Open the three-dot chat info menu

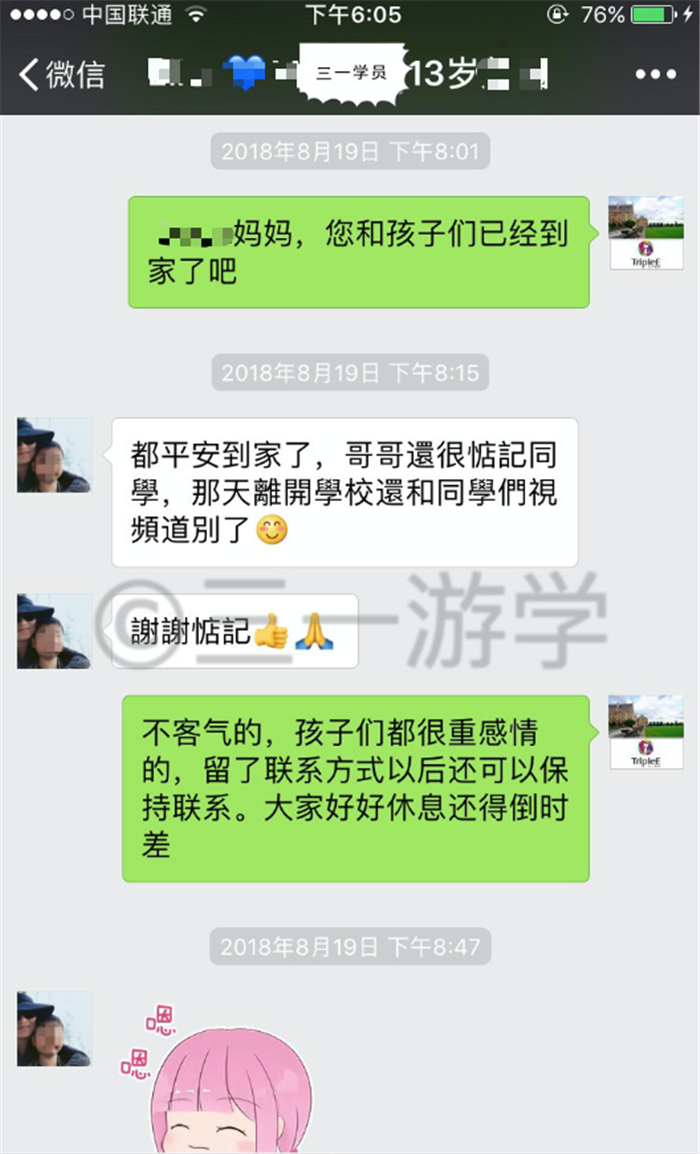pyautogui.click(x=655, y=74)
